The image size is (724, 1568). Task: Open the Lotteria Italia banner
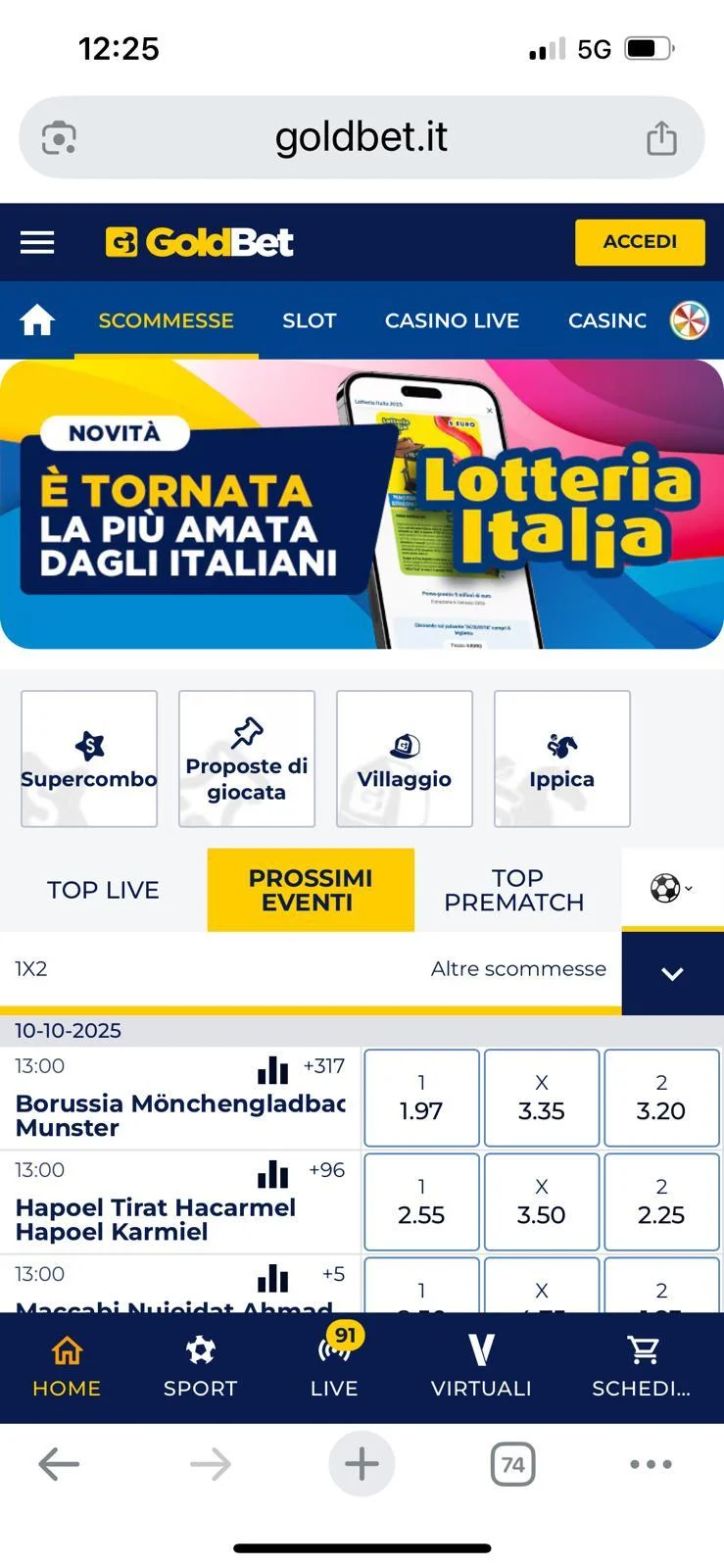pyautogui.click(x=362, y=504)
